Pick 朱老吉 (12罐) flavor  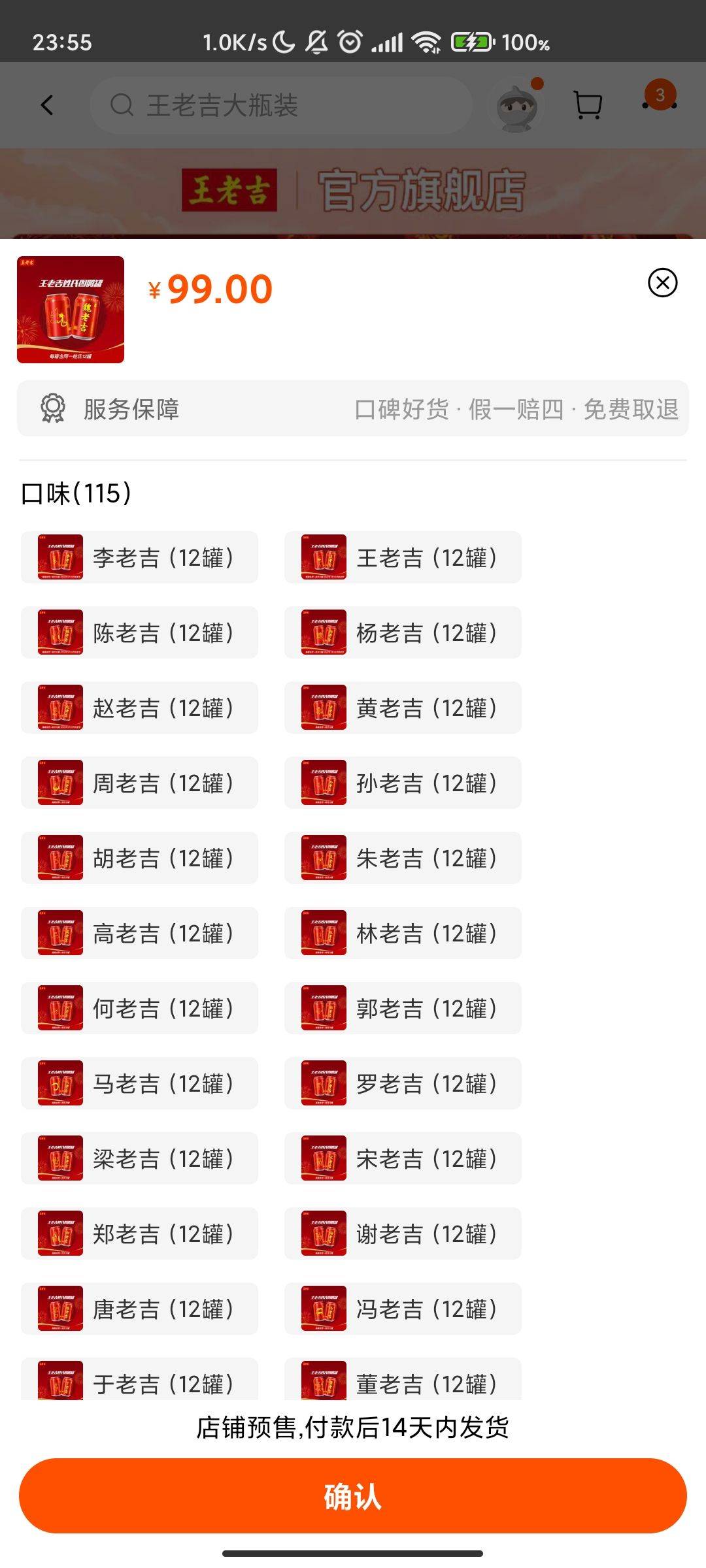pyautogui.click(x=403, y=858)
